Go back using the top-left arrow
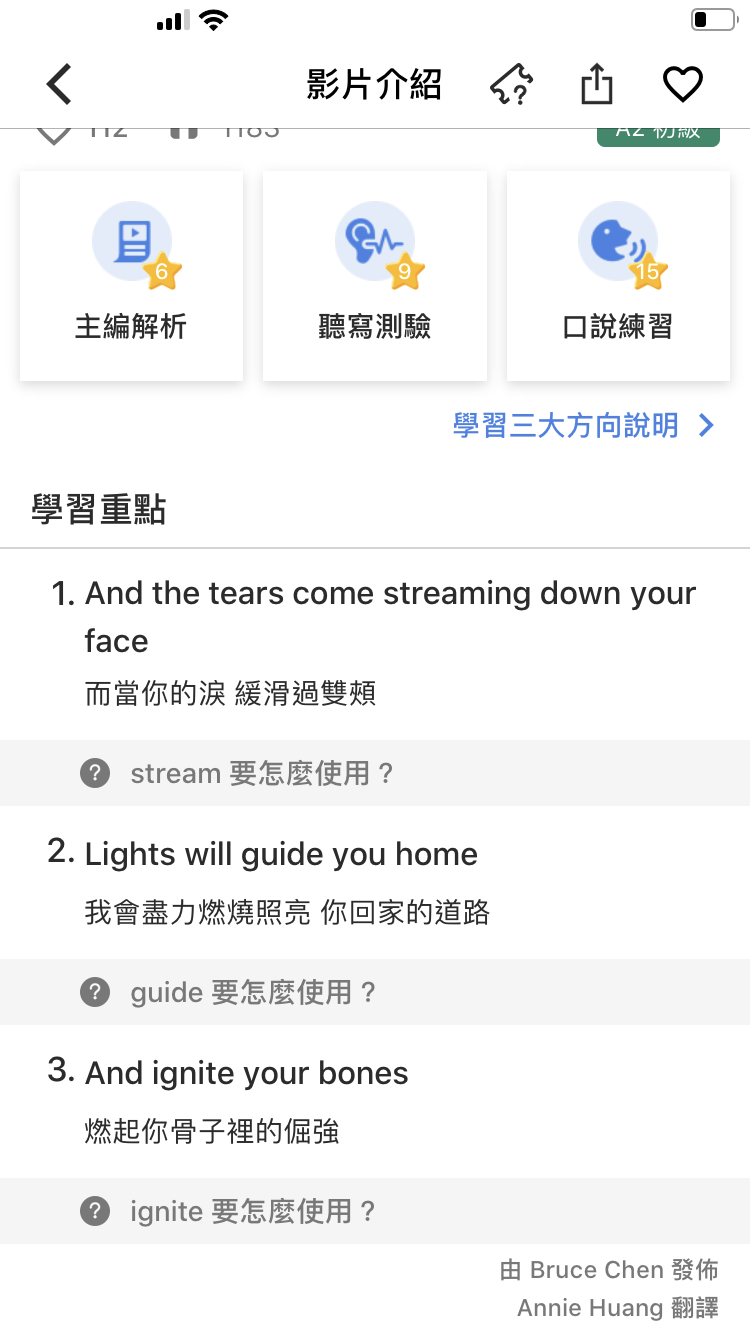750x1334 pixels. pos(59,85)
